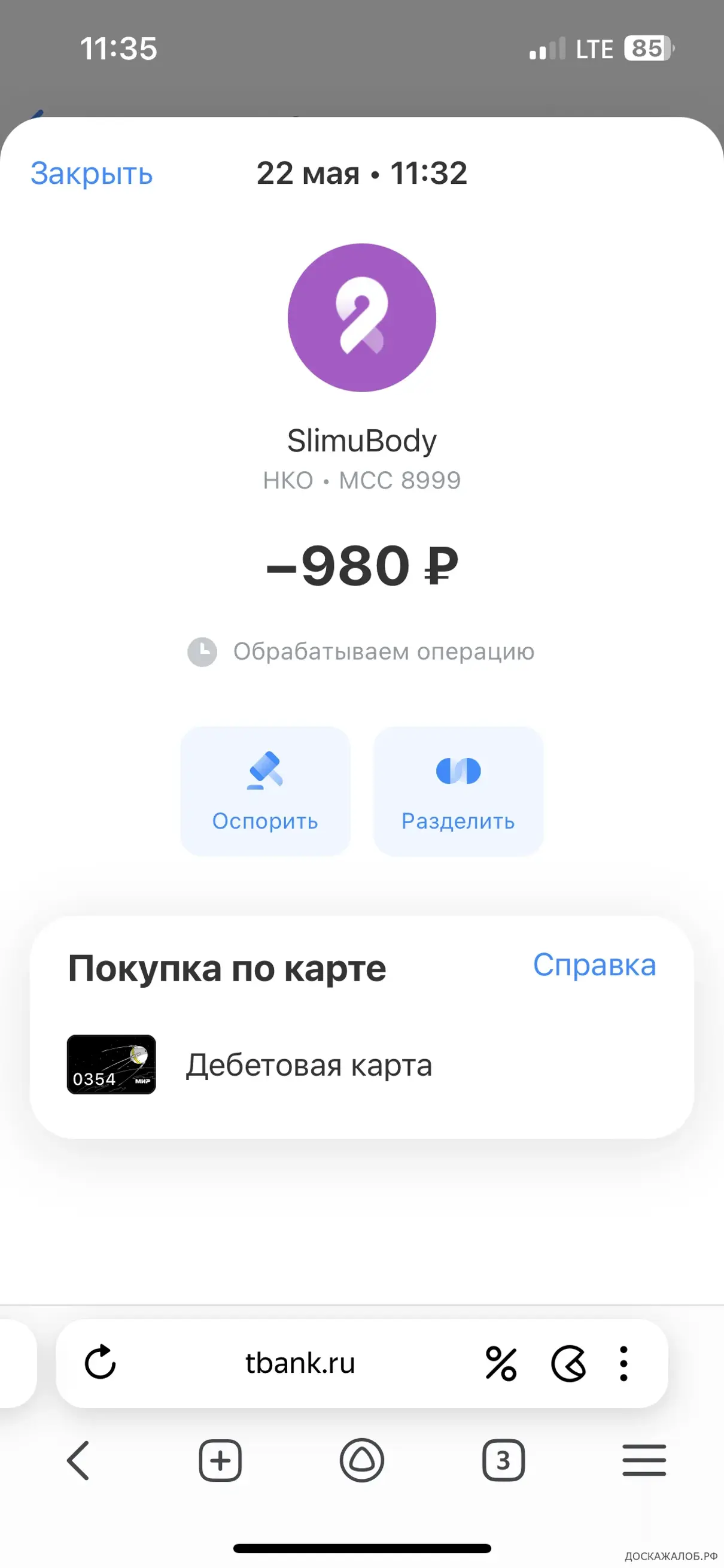Close the operation details via Закрыть

click(92, 174)
